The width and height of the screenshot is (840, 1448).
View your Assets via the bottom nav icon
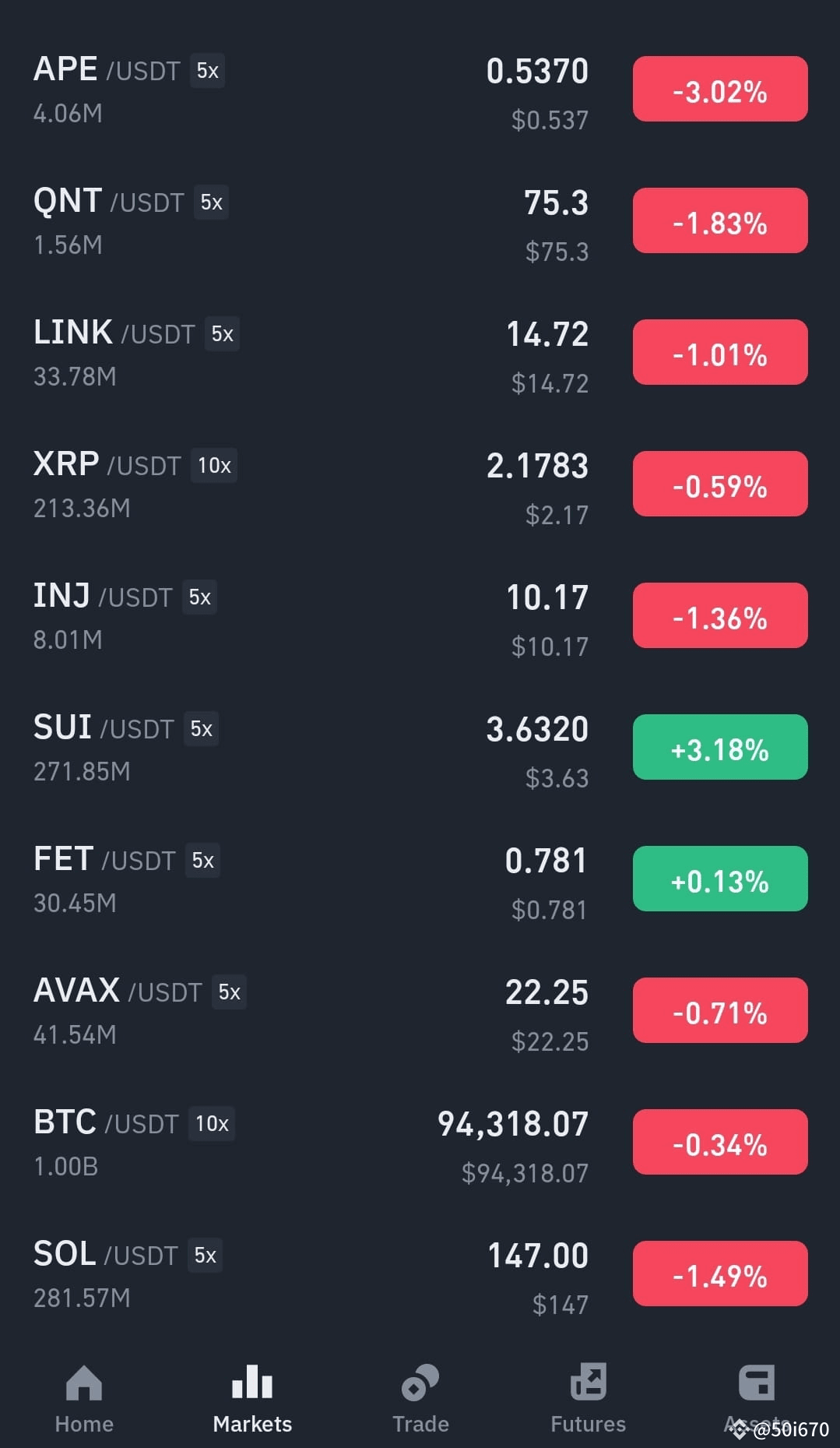point(756,1398)
